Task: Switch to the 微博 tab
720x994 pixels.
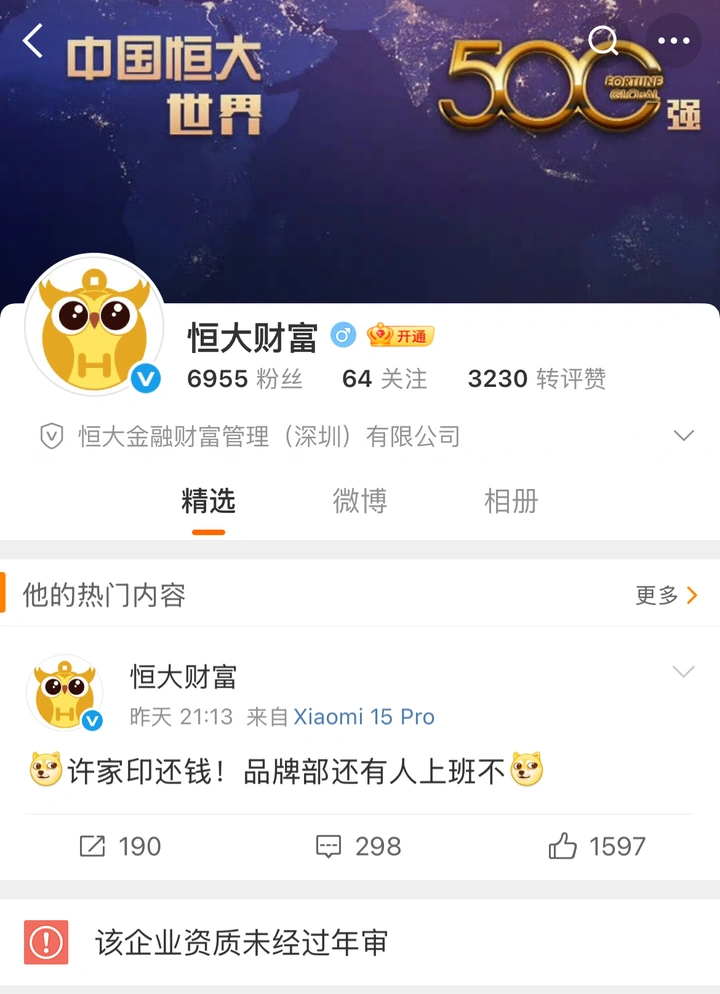Action: (360, 501)
